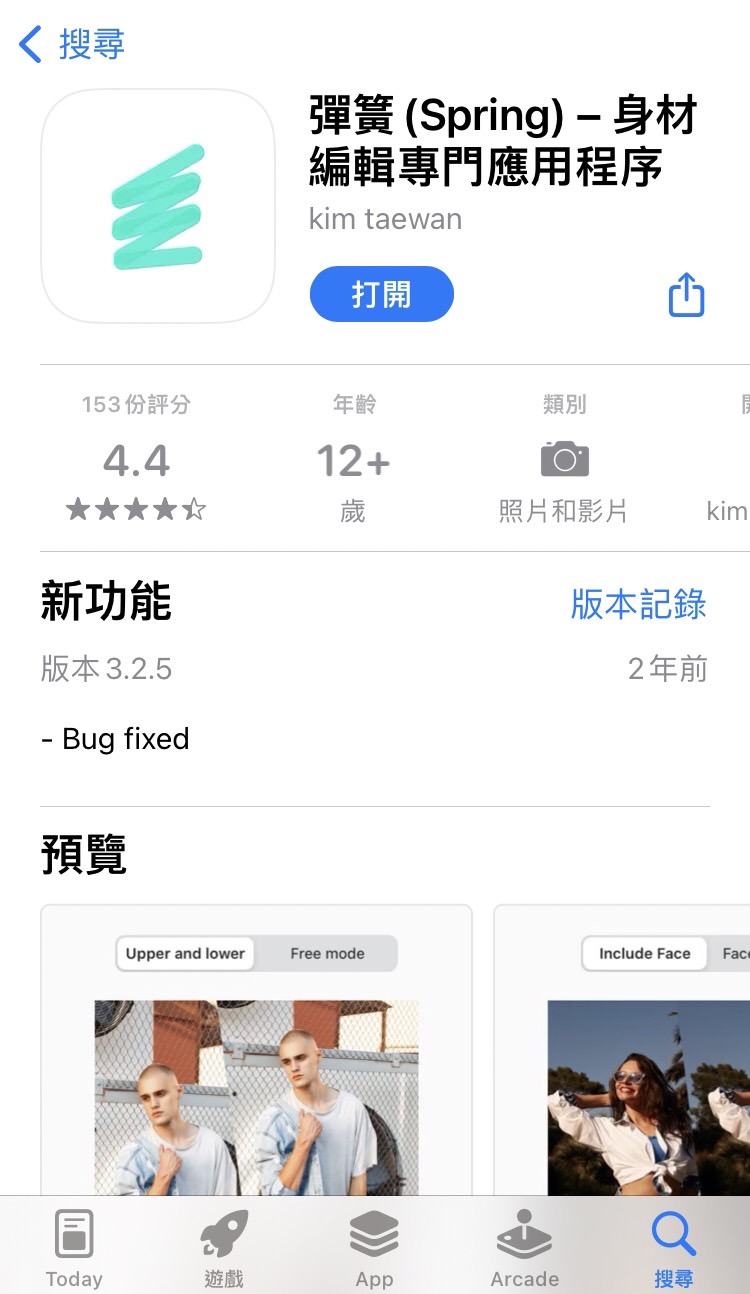Open the 版本記錄 link
Image resolution: width=750 pixels, height=1294 pixels.
[x=639, y=605]
